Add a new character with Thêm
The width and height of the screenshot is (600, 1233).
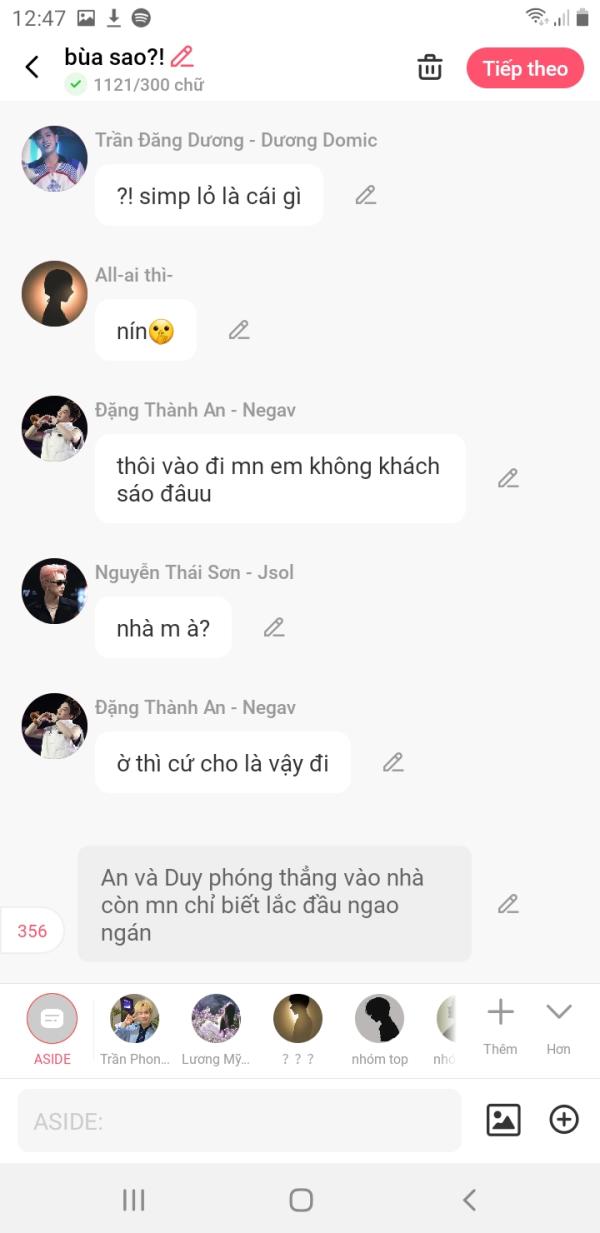pos(500,1025)
